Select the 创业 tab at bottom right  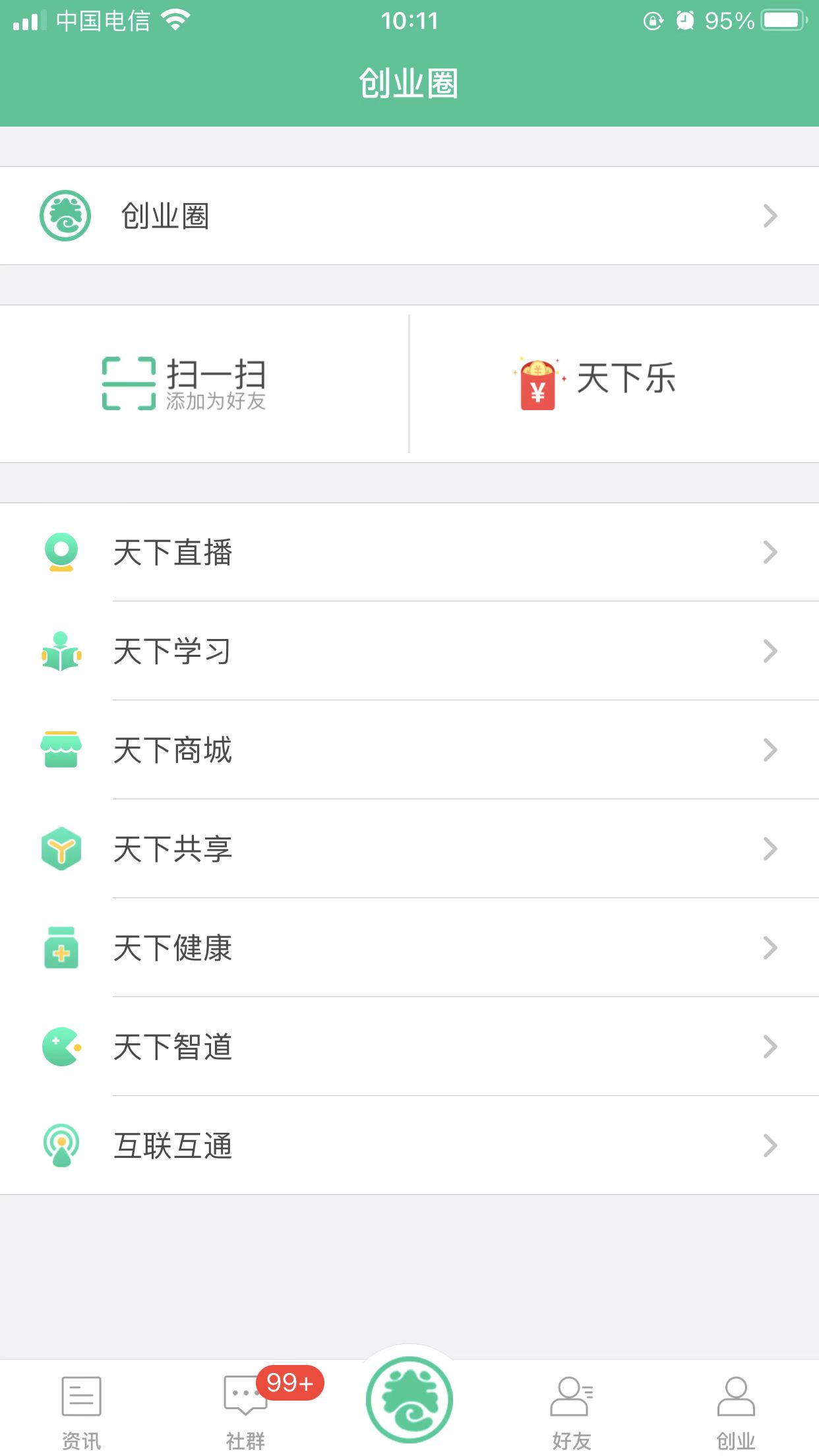click(x=737, y=1411)
